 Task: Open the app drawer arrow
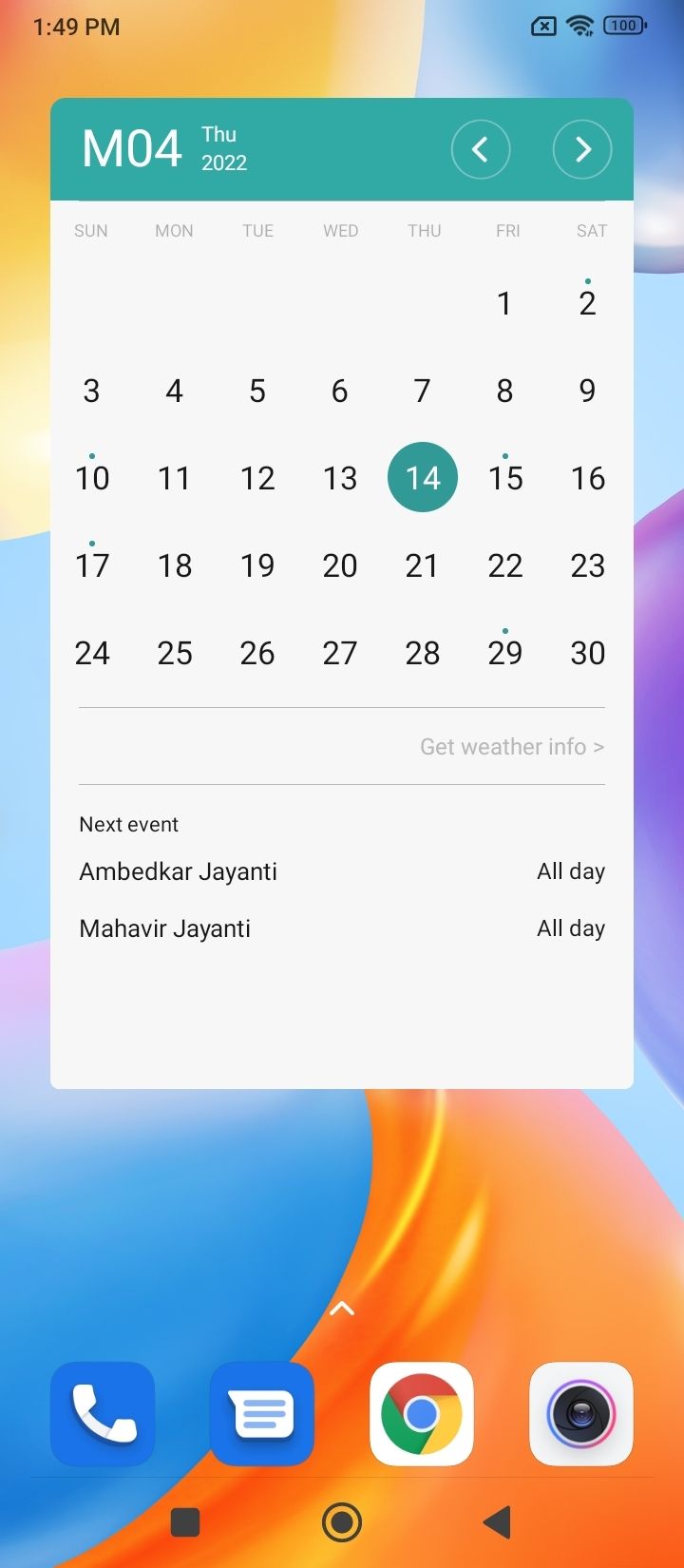(x=342, y=1310)
